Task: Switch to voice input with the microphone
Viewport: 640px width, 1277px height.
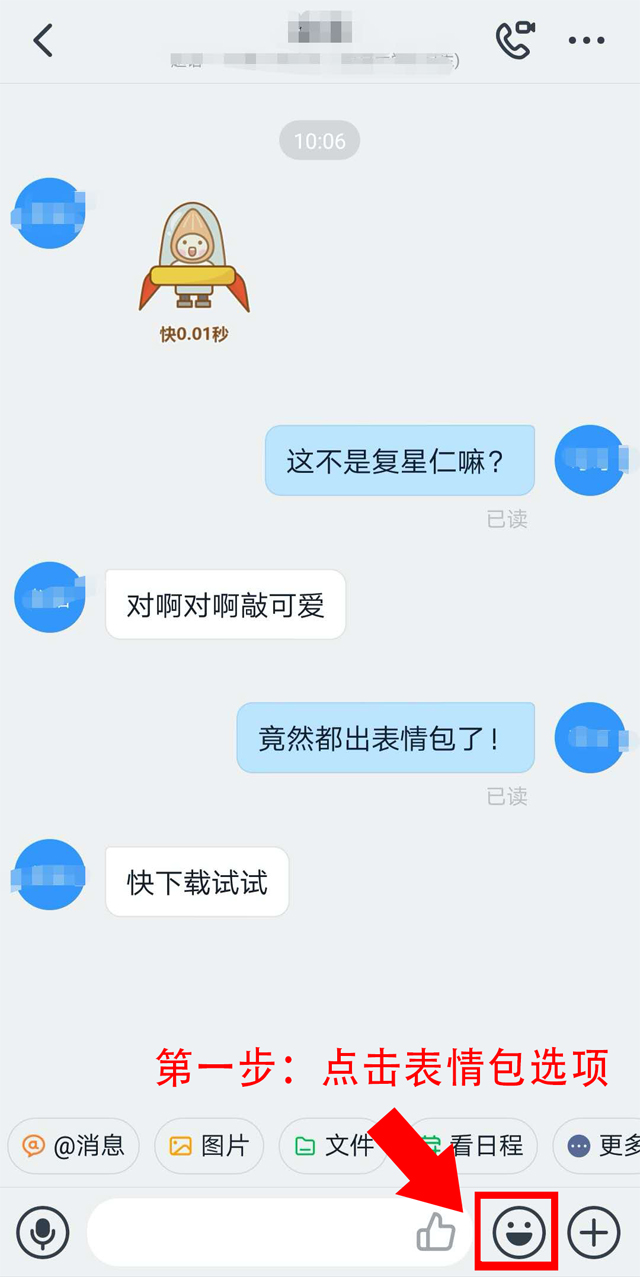Action: click(x=43, y=1232)
